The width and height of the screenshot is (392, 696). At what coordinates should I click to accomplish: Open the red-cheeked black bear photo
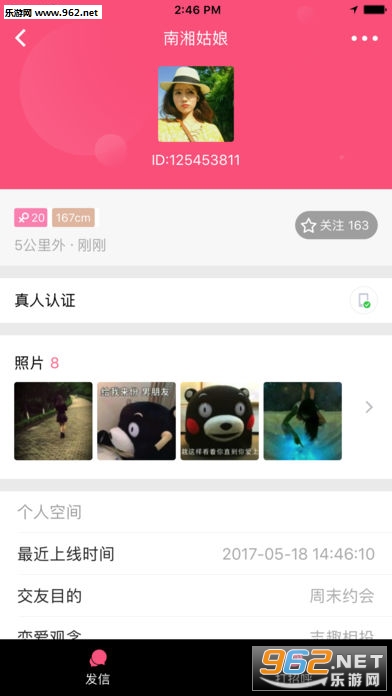pos(219,421)
